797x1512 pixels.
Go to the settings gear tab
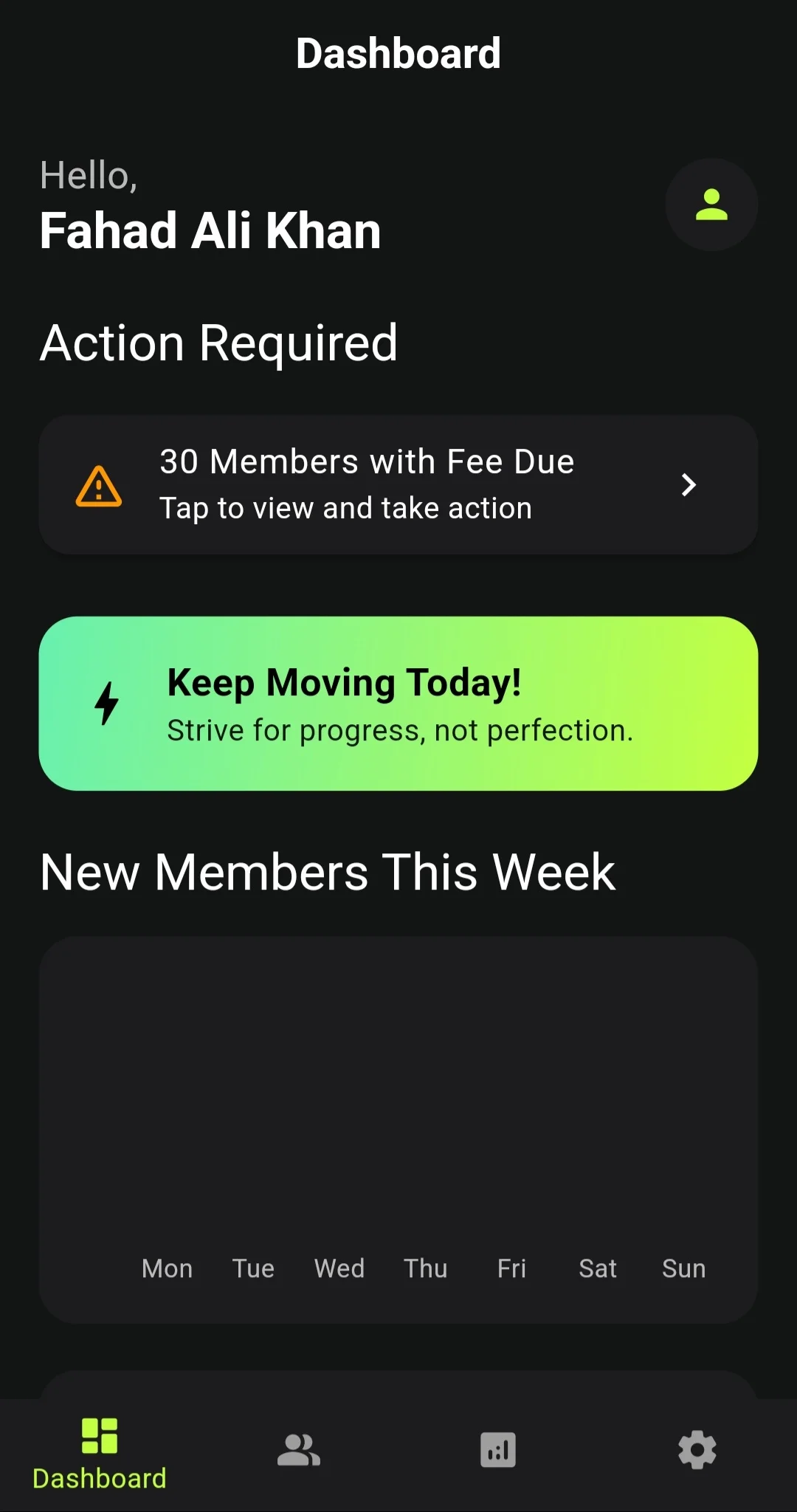click(x=697, y=1450)
